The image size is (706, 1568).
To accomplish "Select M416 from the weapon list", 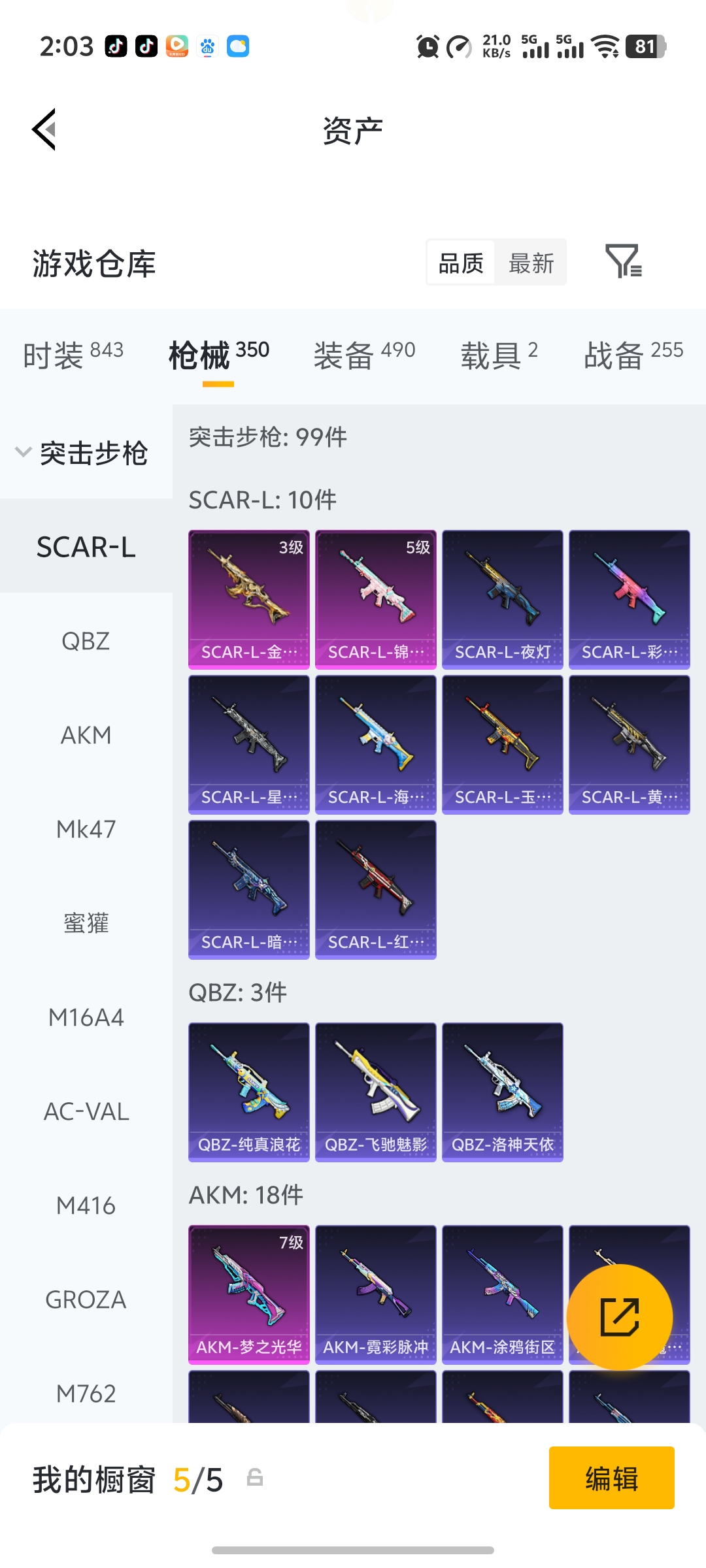I will [86, 1205].
